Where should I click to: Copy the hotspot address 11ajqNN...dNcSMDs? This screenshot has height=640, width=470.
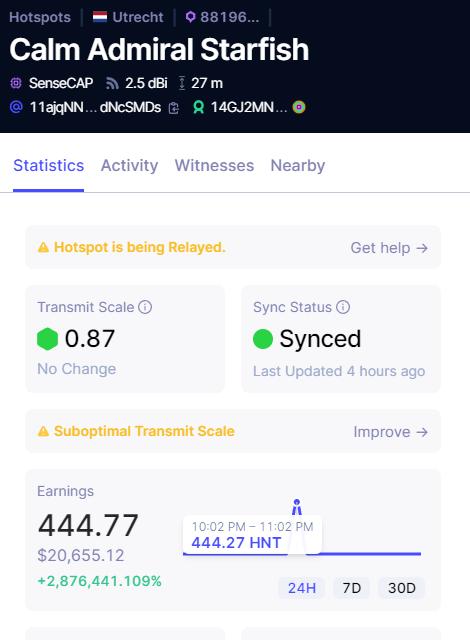[174, 108]
